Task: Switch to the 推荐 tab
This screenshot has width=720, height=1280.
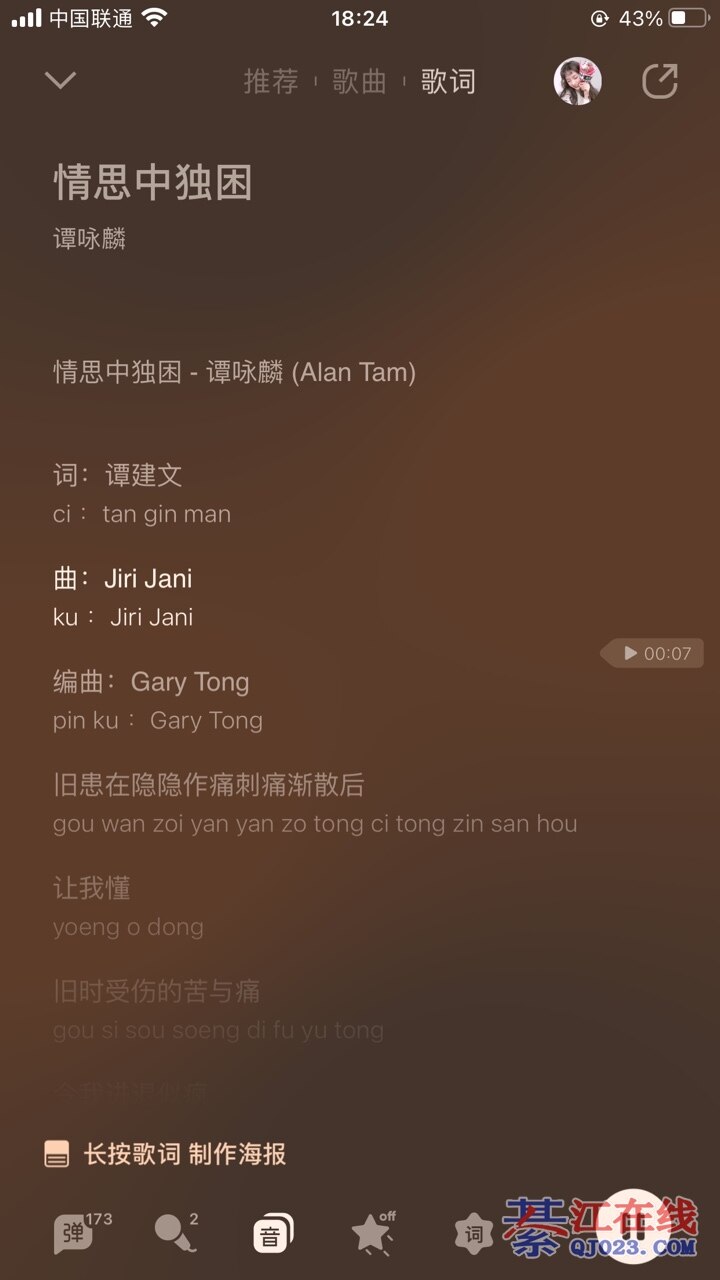Action: [271, 82]
